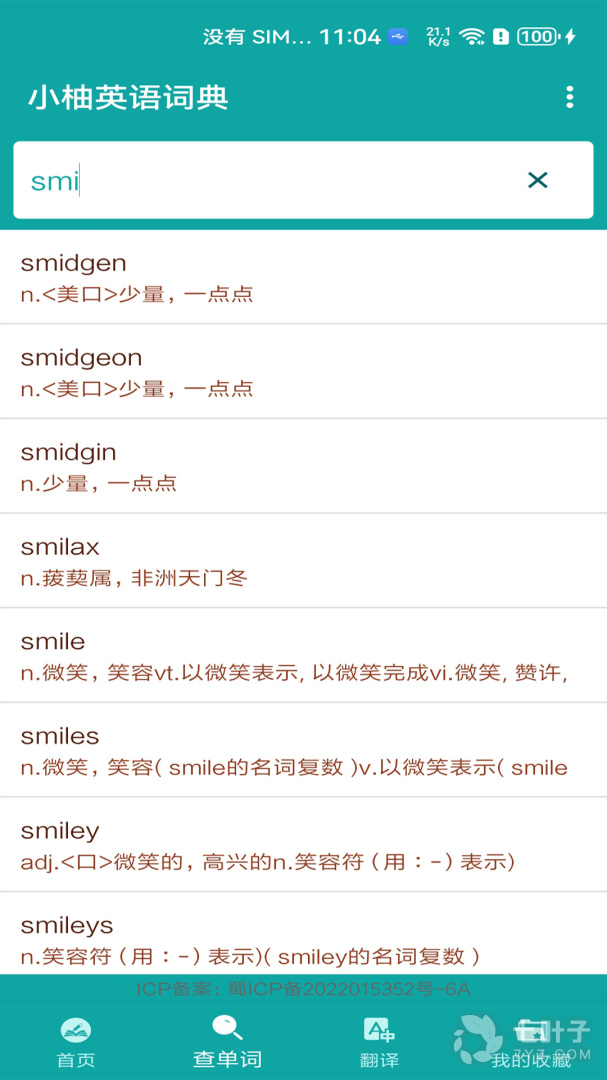The width and height of the screenshot is (607, 1080).
Task: Select the 查单词 tab
Action: 227,1042
